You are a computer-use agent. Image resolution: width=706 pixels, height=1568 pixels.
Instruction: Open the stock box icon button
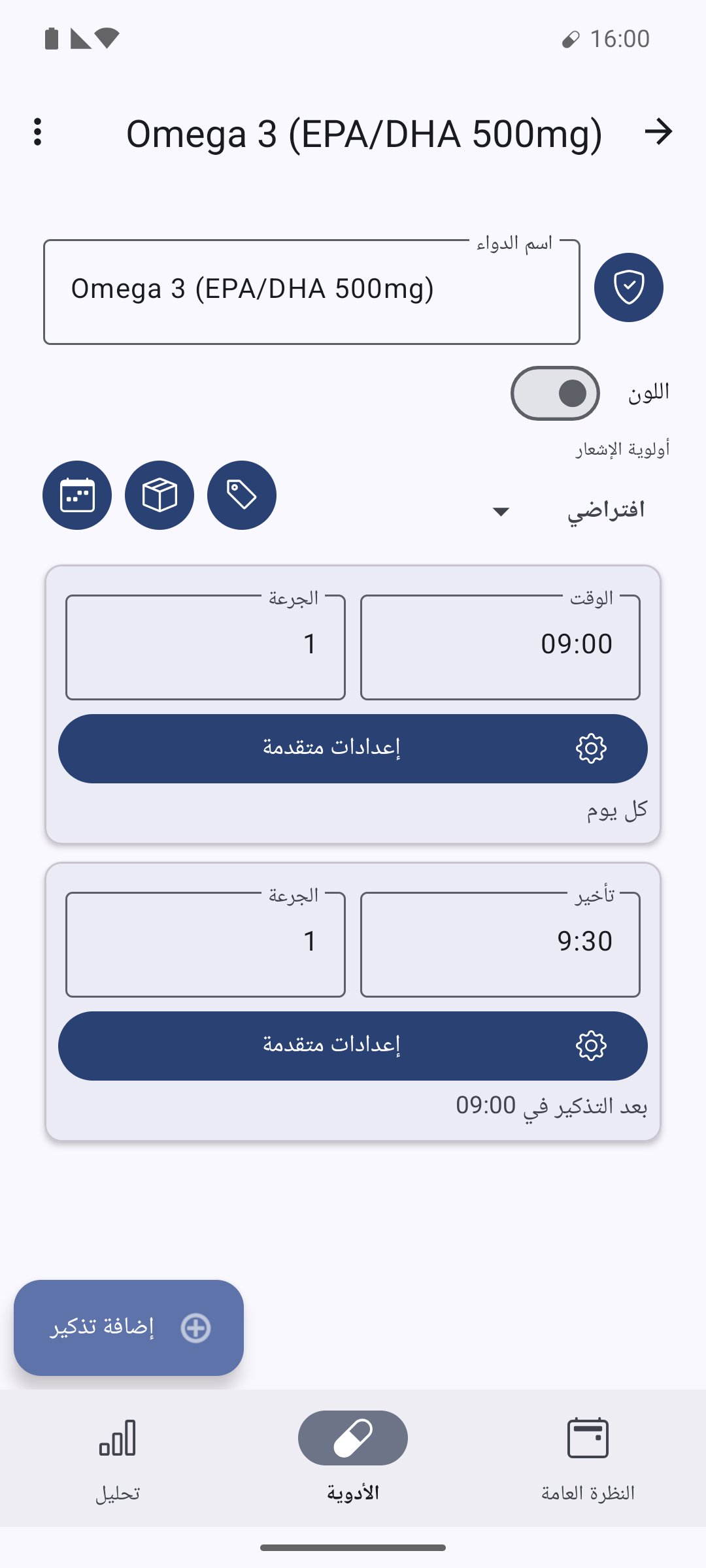click(x=160, y=495)
